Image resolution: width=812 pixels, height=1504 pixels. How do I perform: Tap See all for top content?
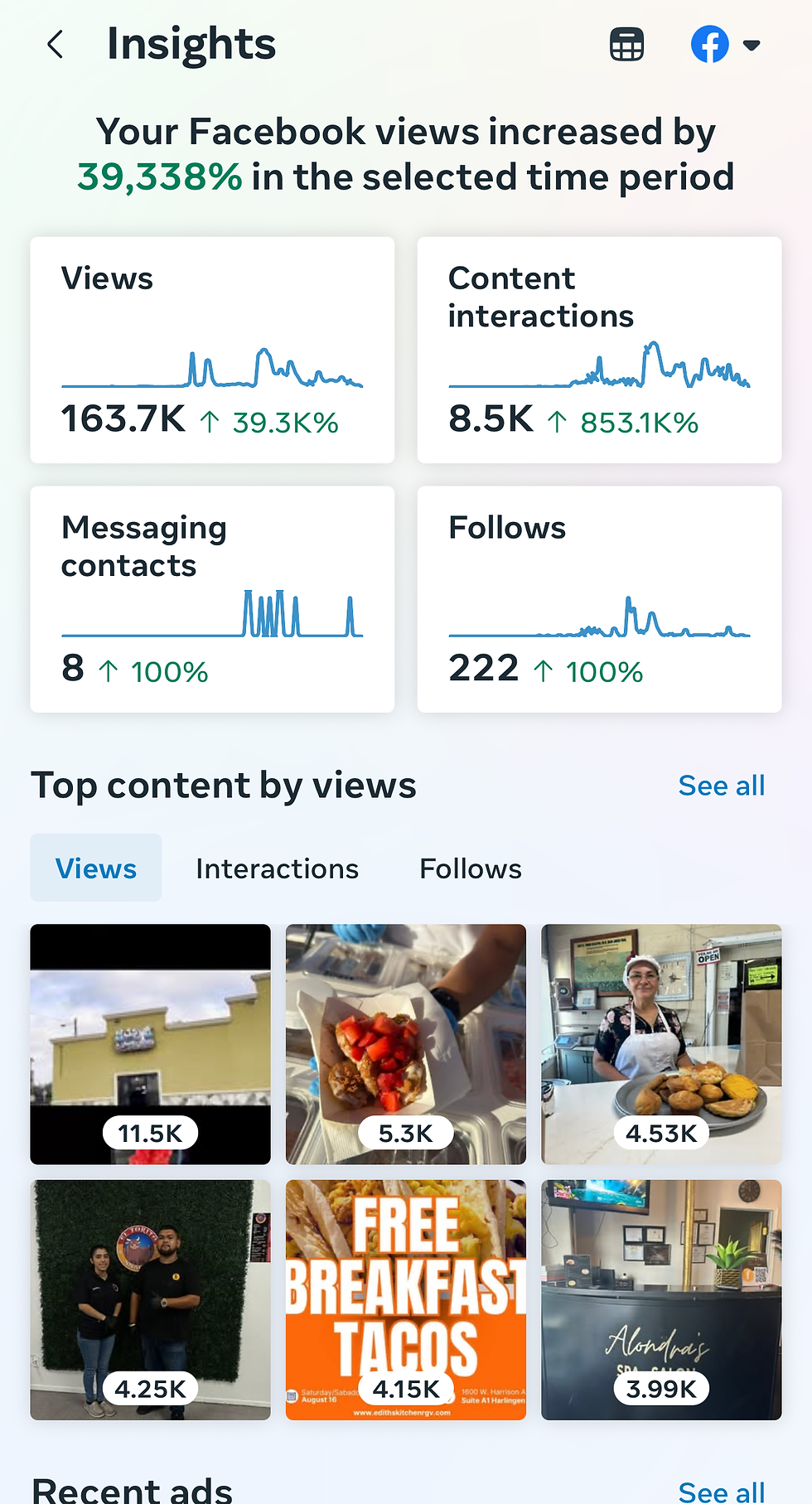(721, 786)
